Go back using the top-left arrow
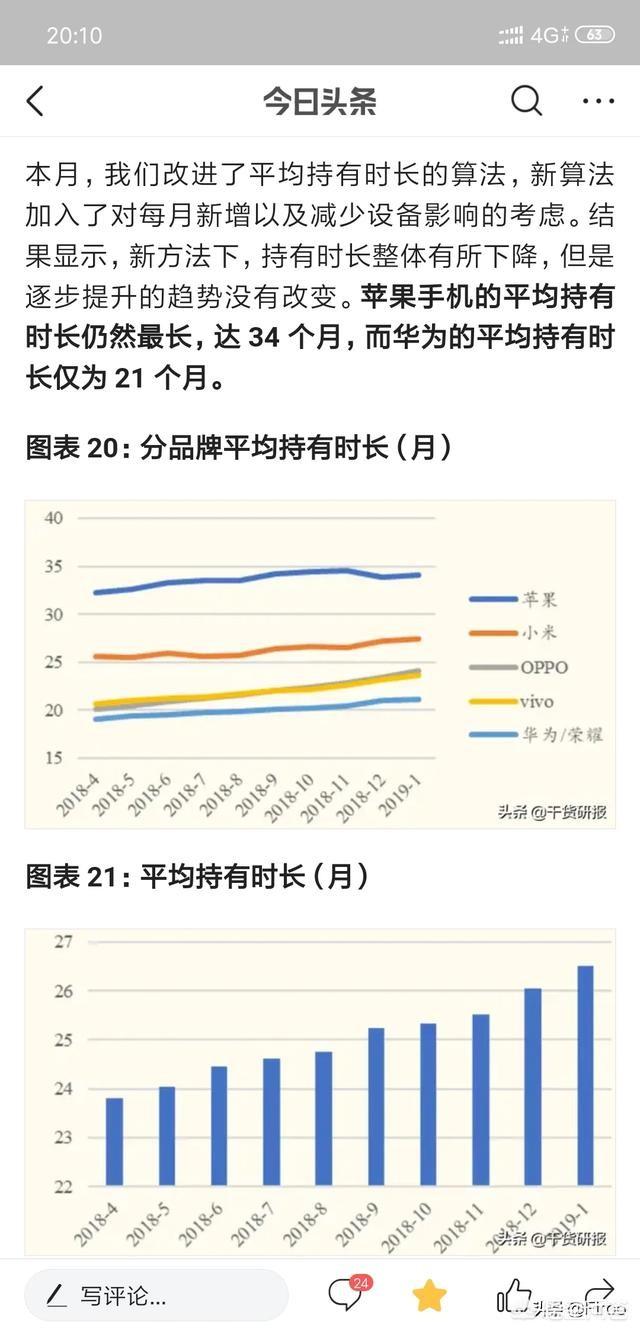The height and width of the screenshot is (1332, 640). (36, 101)
